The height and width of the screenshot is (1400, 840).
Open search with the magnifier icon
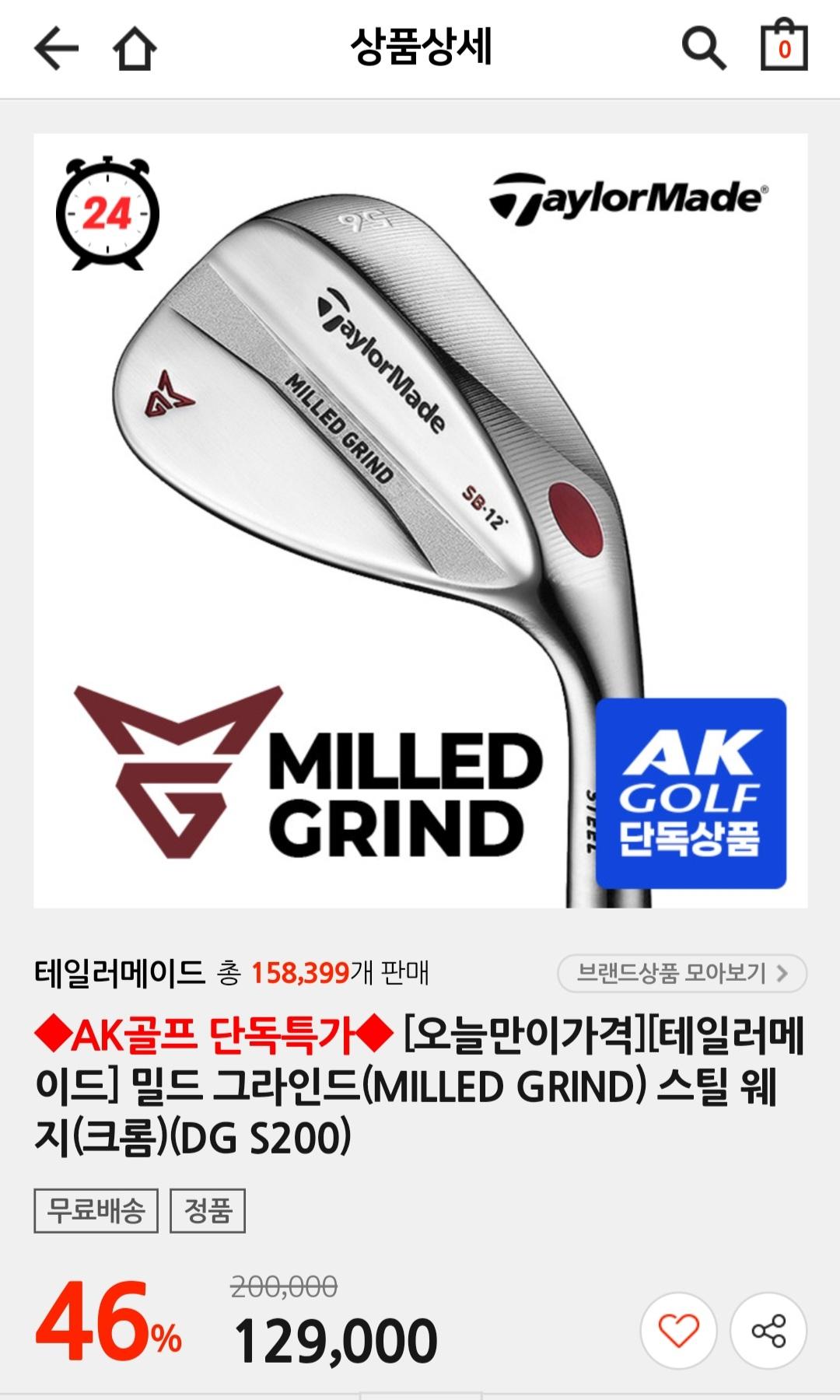[x=703, y=48]
